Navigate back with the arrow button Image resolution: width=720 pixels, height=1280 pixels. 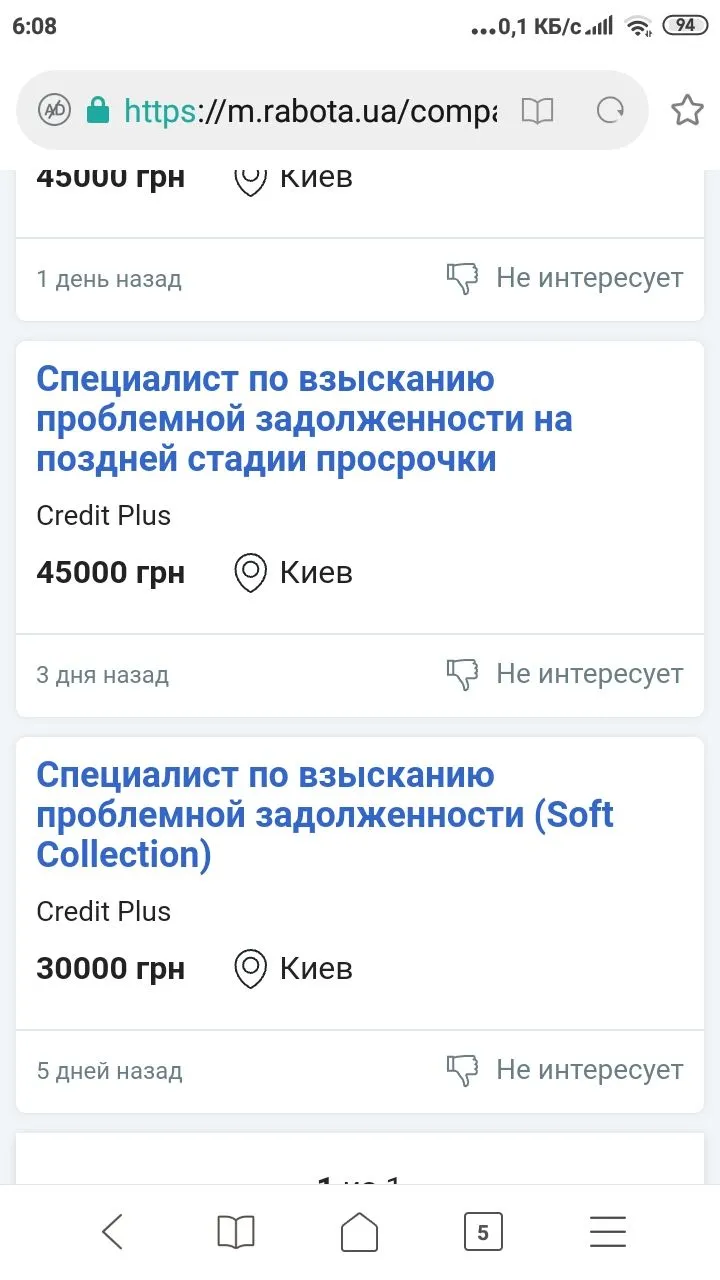click(x=112, y=1232)
